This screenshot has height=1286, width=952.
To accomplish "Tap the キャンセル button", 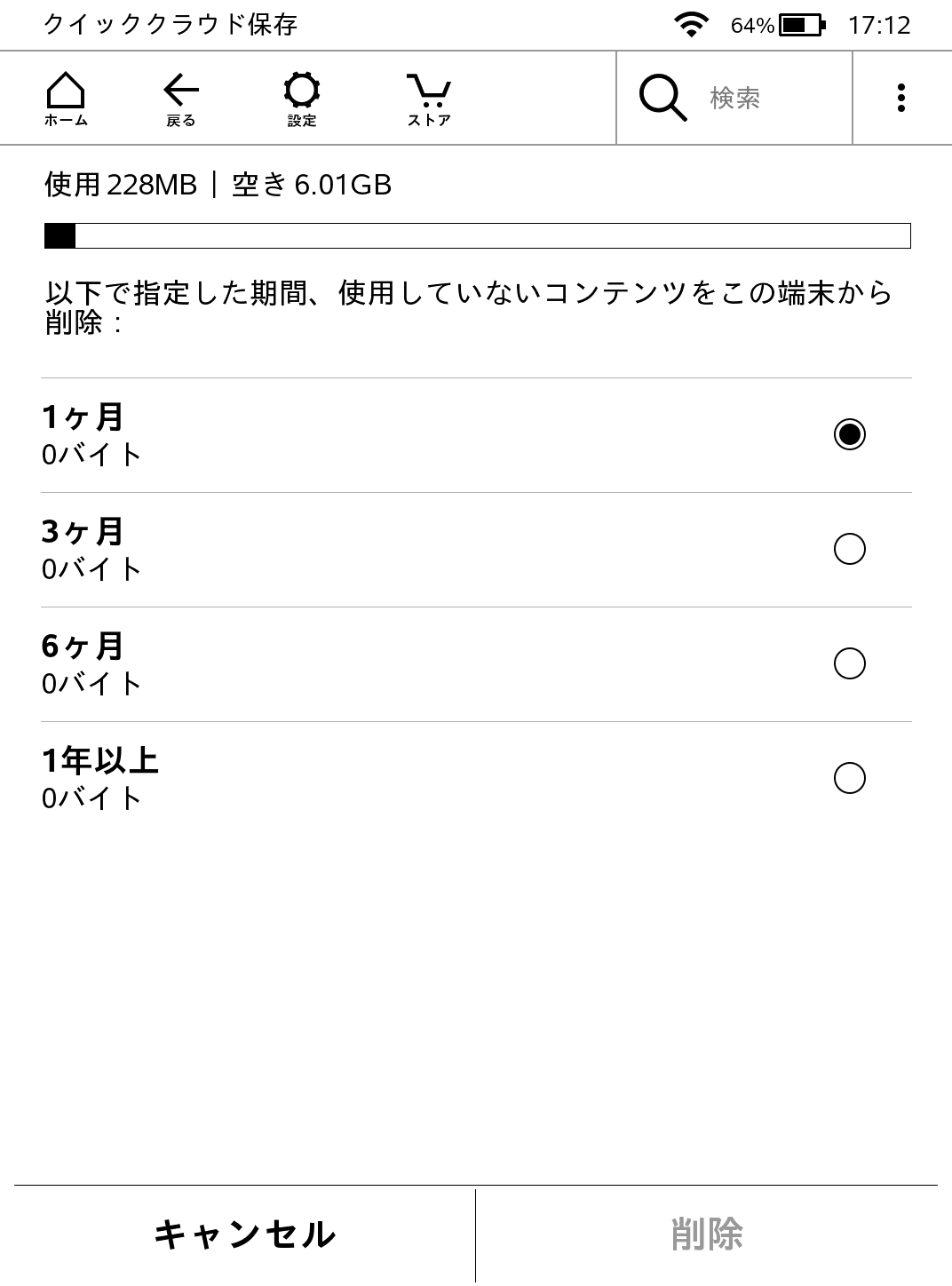I will (243, 1233).
